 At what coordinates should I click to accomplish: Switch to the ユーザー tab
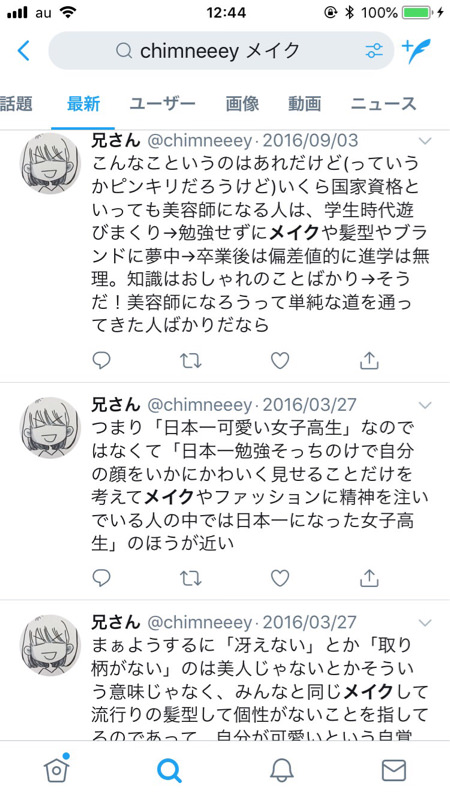(x=162, y=104)
